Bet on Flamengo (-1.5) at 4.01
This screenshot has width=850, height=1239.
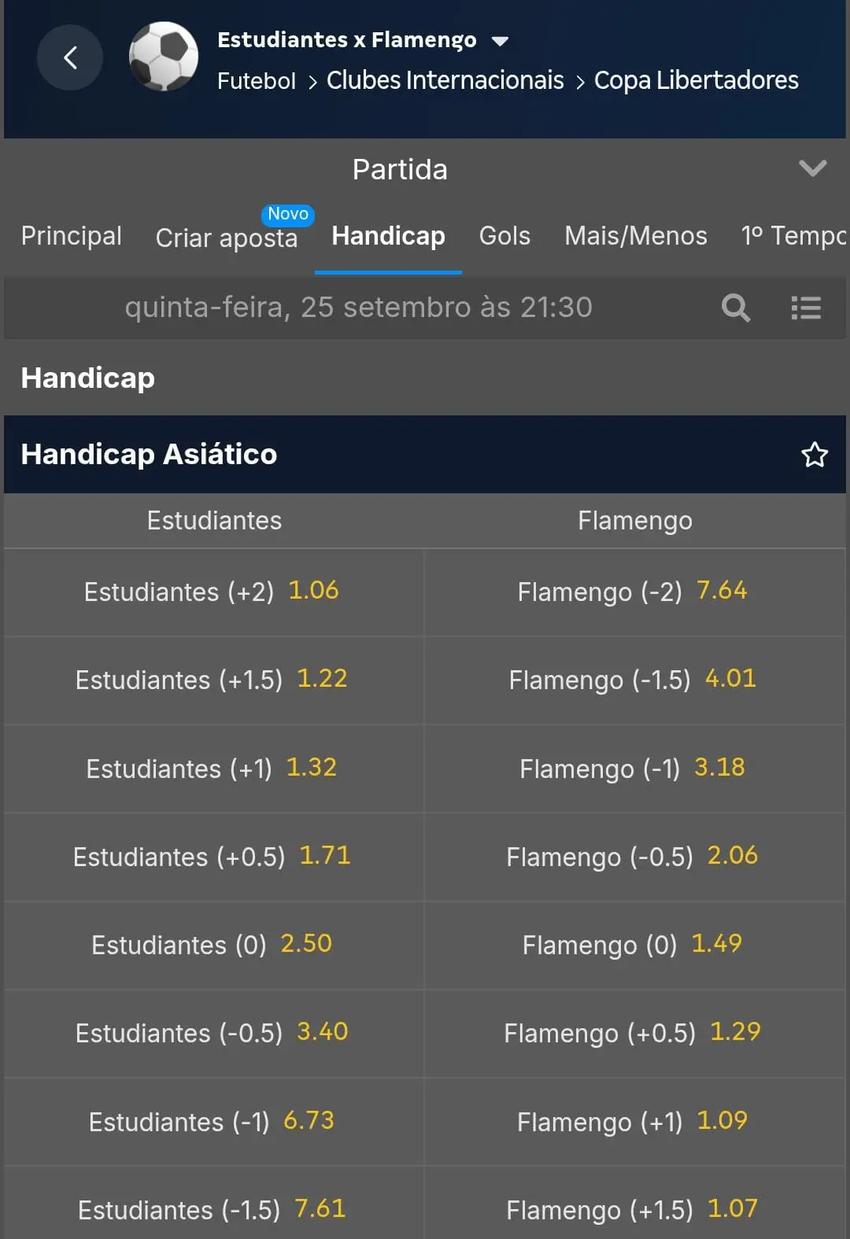[x=634, y=679]
